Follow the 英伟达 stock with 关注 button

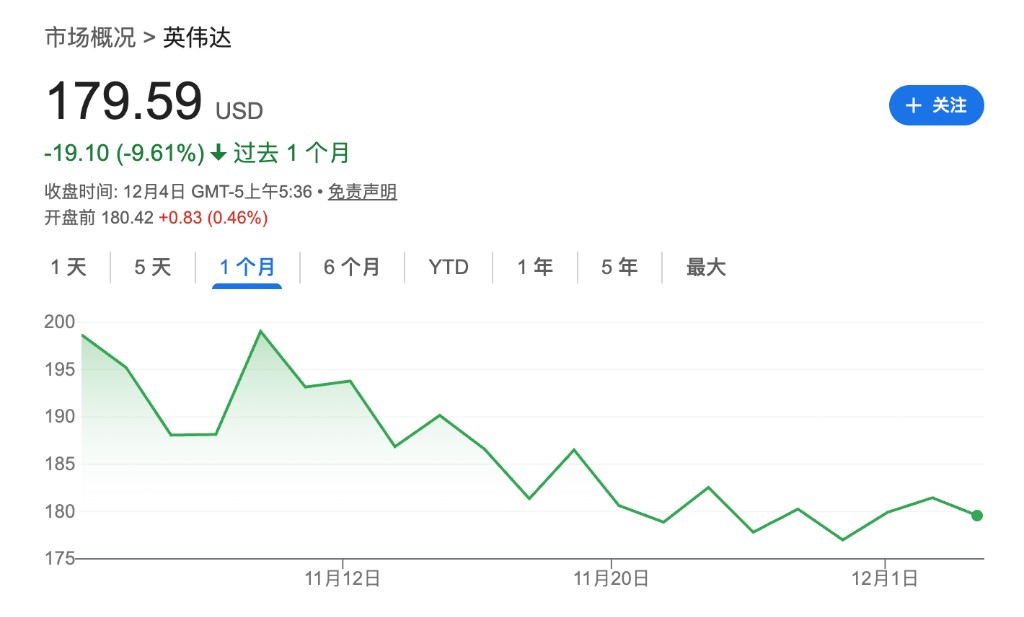point(936,105)
